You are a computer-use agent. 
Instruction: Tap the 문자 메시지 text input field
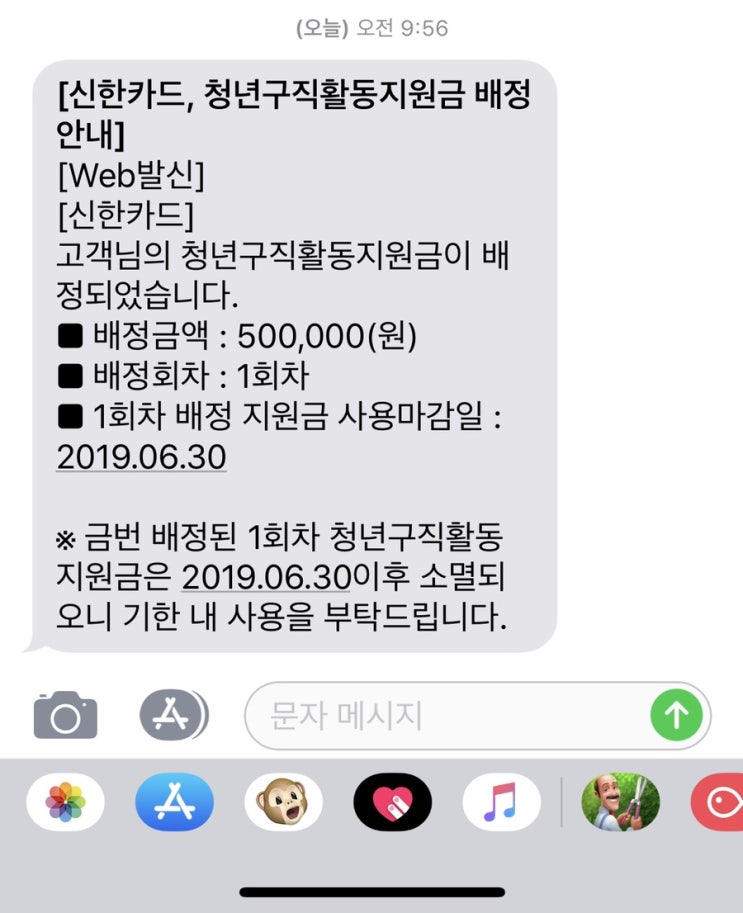click(448, 716)
